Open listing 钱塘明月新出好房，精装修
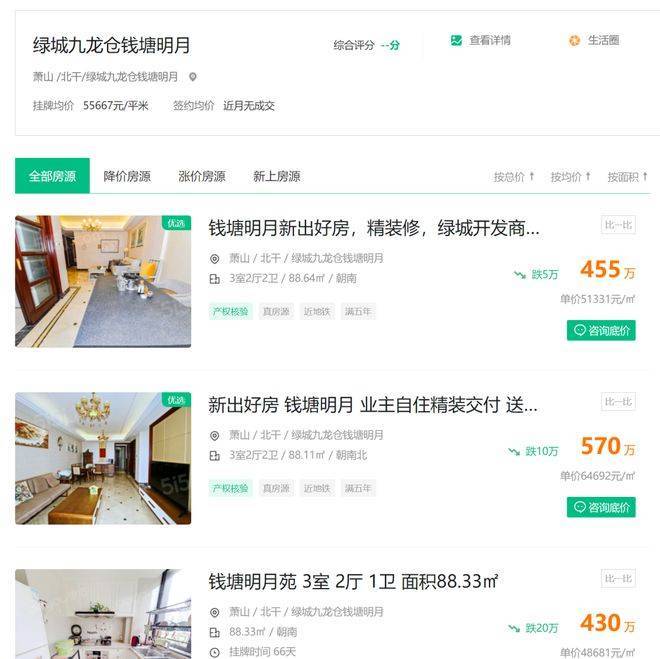660x659 pixels. 374,228
